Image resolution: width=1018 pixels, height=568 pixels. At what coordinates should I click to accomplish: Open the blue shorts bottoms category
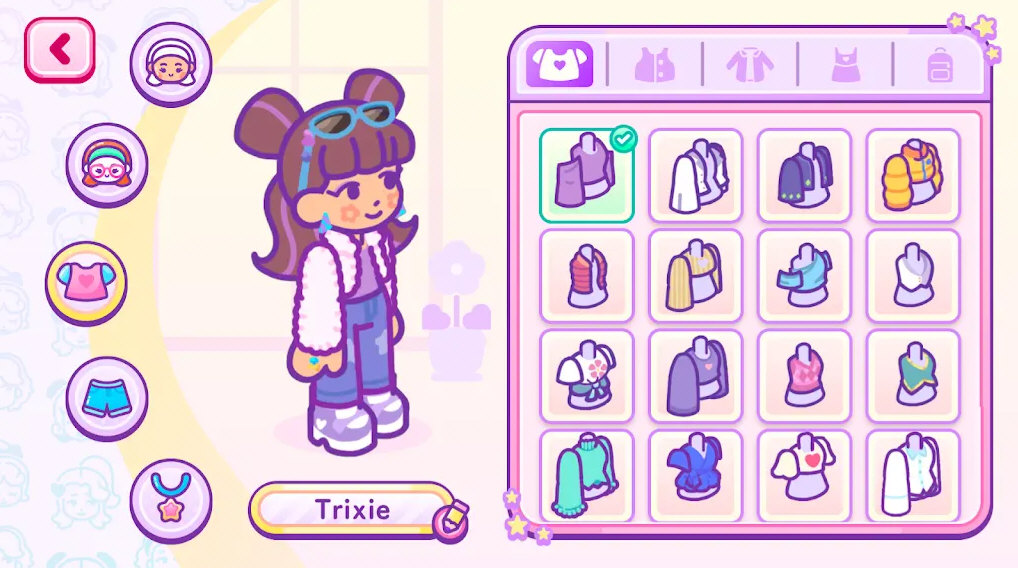click(107, 398)
